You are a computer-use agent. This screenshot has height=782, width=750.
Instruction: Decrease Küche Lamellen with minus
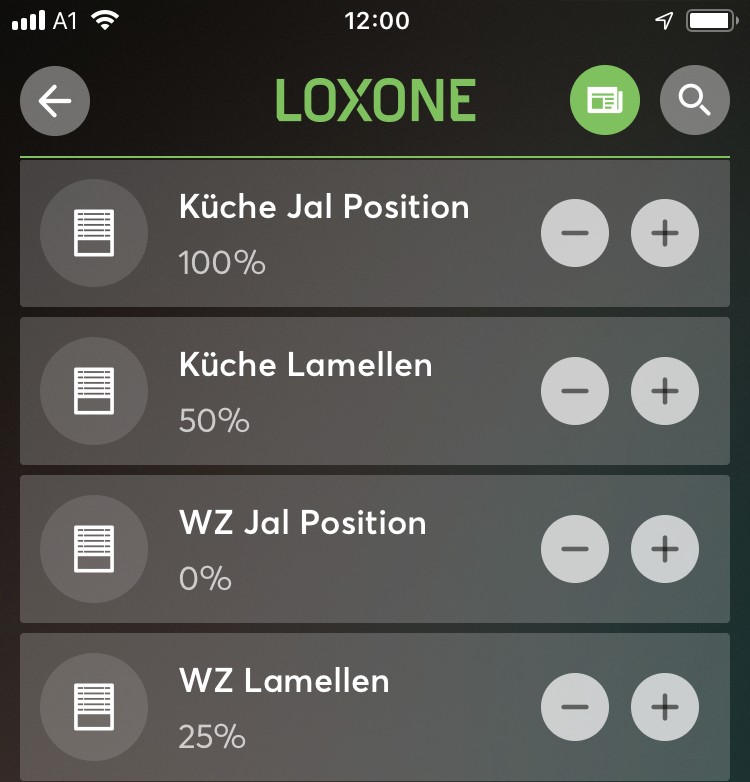click(x=575, y=391)
